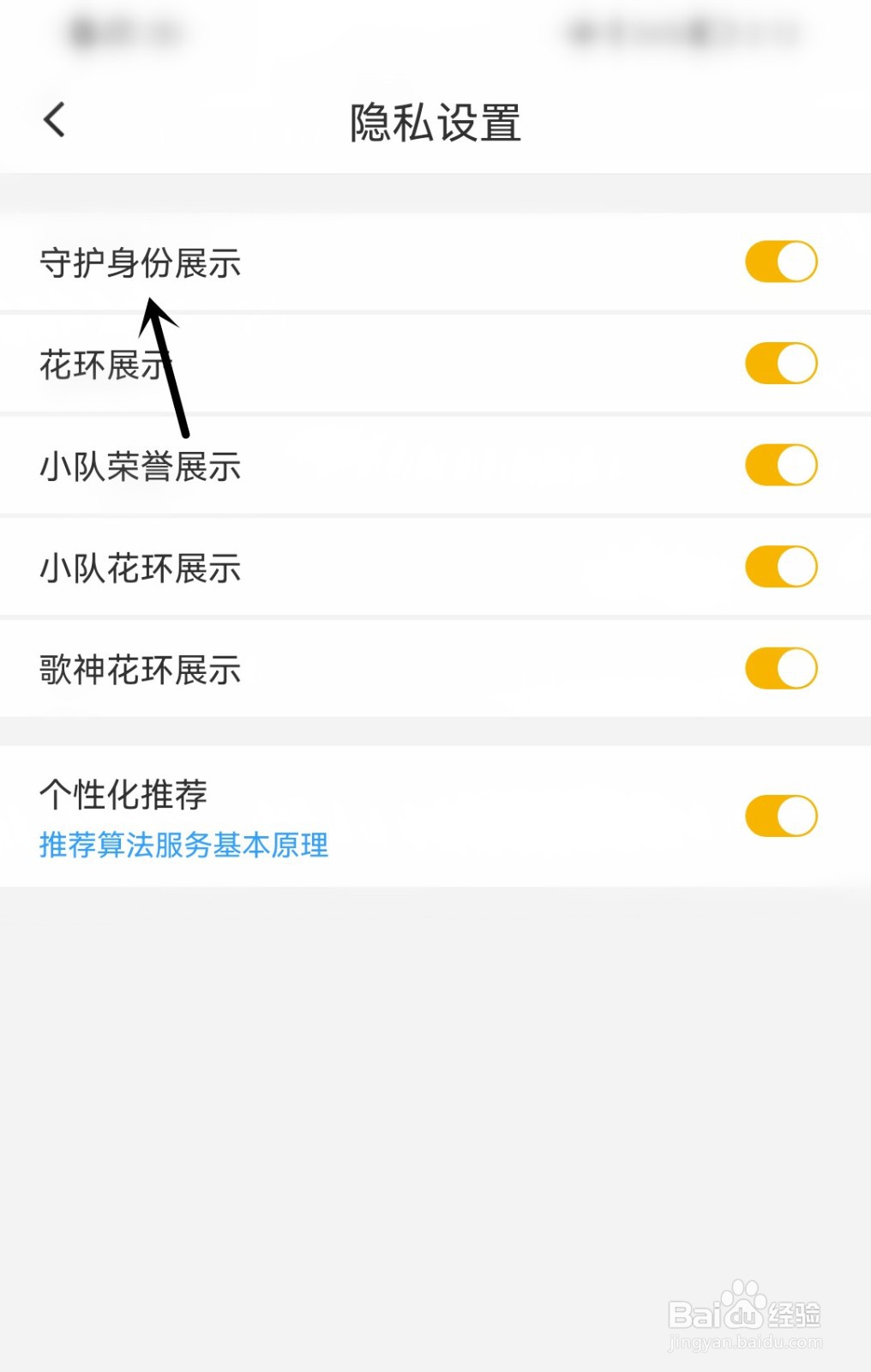Disable the 花环展示 toggle
871x1372 pixels.
pyautogui.click(x=780, y=364)
